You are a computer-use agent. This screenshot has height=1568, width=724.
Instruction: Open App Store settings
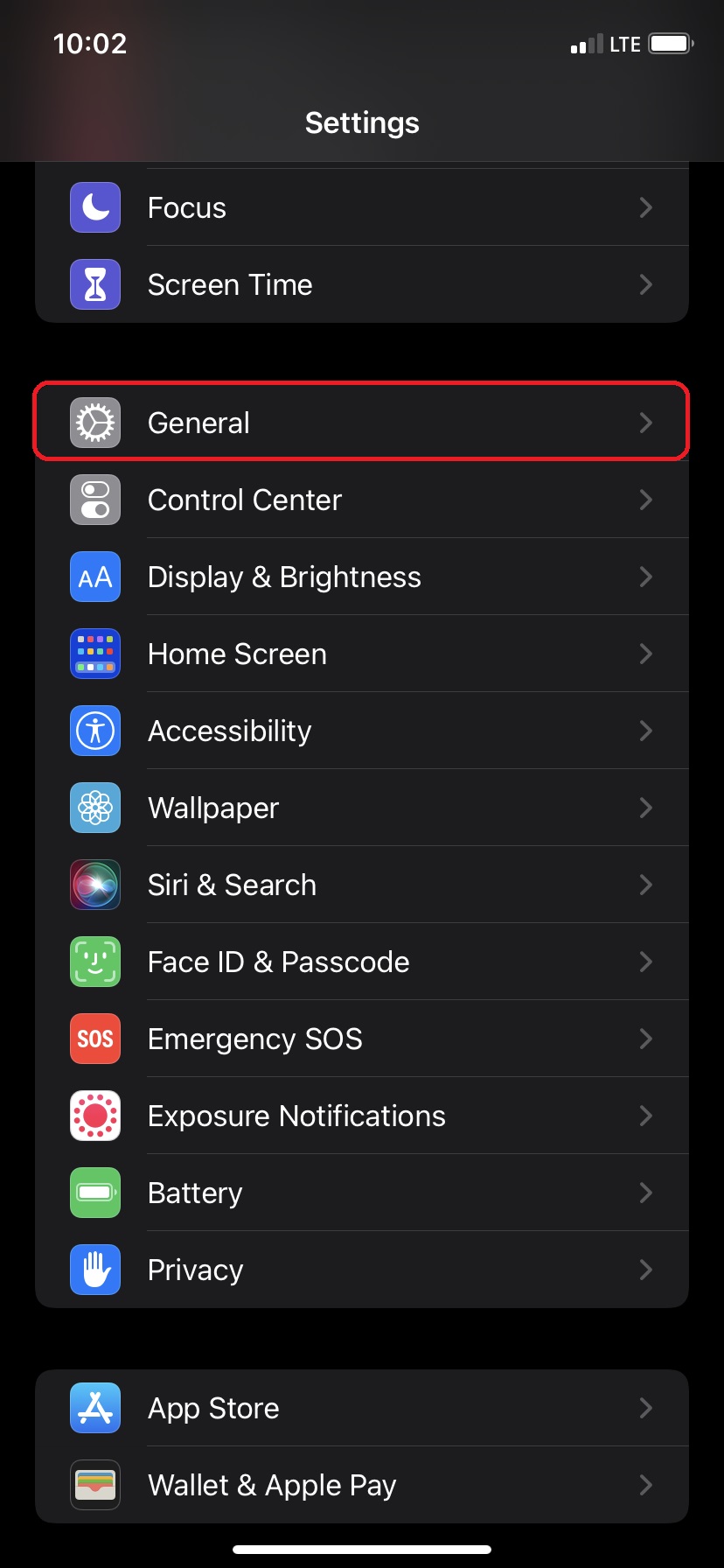pos(361,1408)
